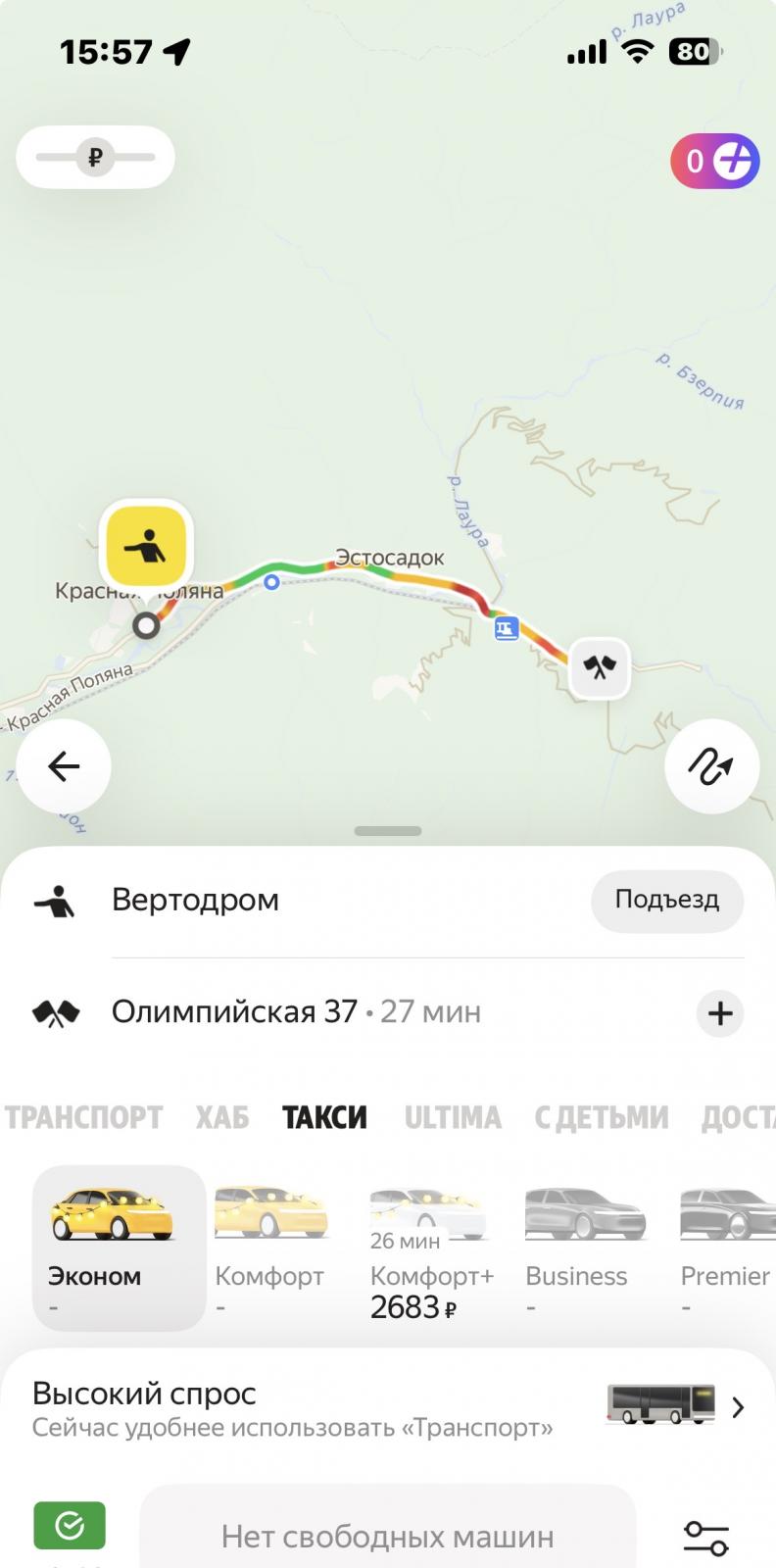Viewport: 776px width, 1568px height.
Task: Select the Business tariff
Action: click(584, 1247)
